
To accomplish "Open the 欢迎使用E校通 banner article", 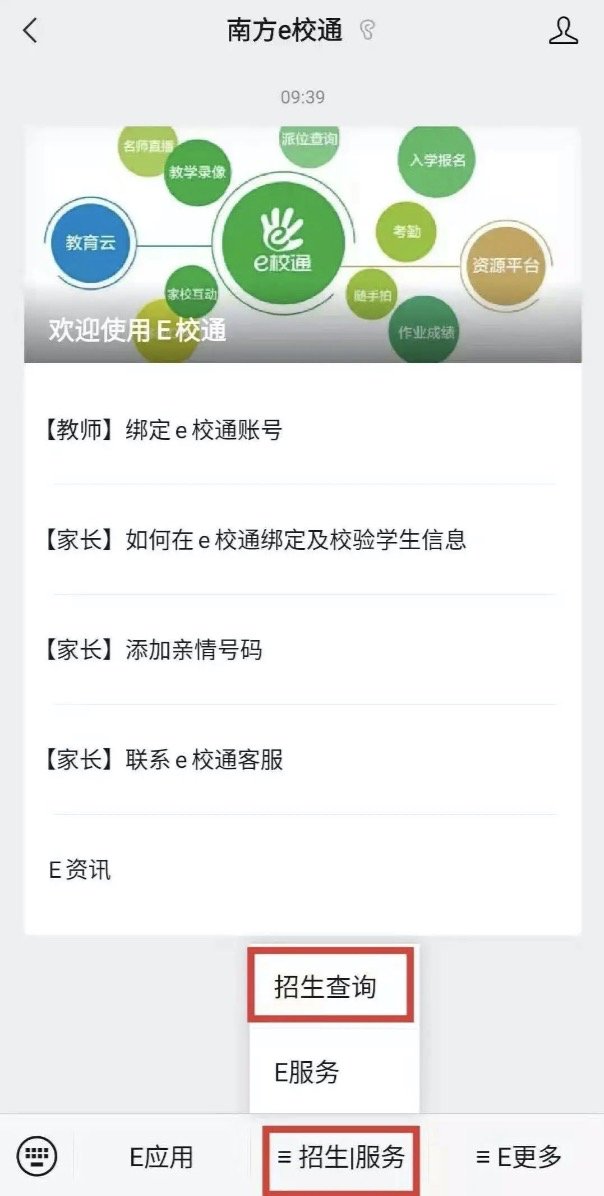I will [x=302, y=244].
